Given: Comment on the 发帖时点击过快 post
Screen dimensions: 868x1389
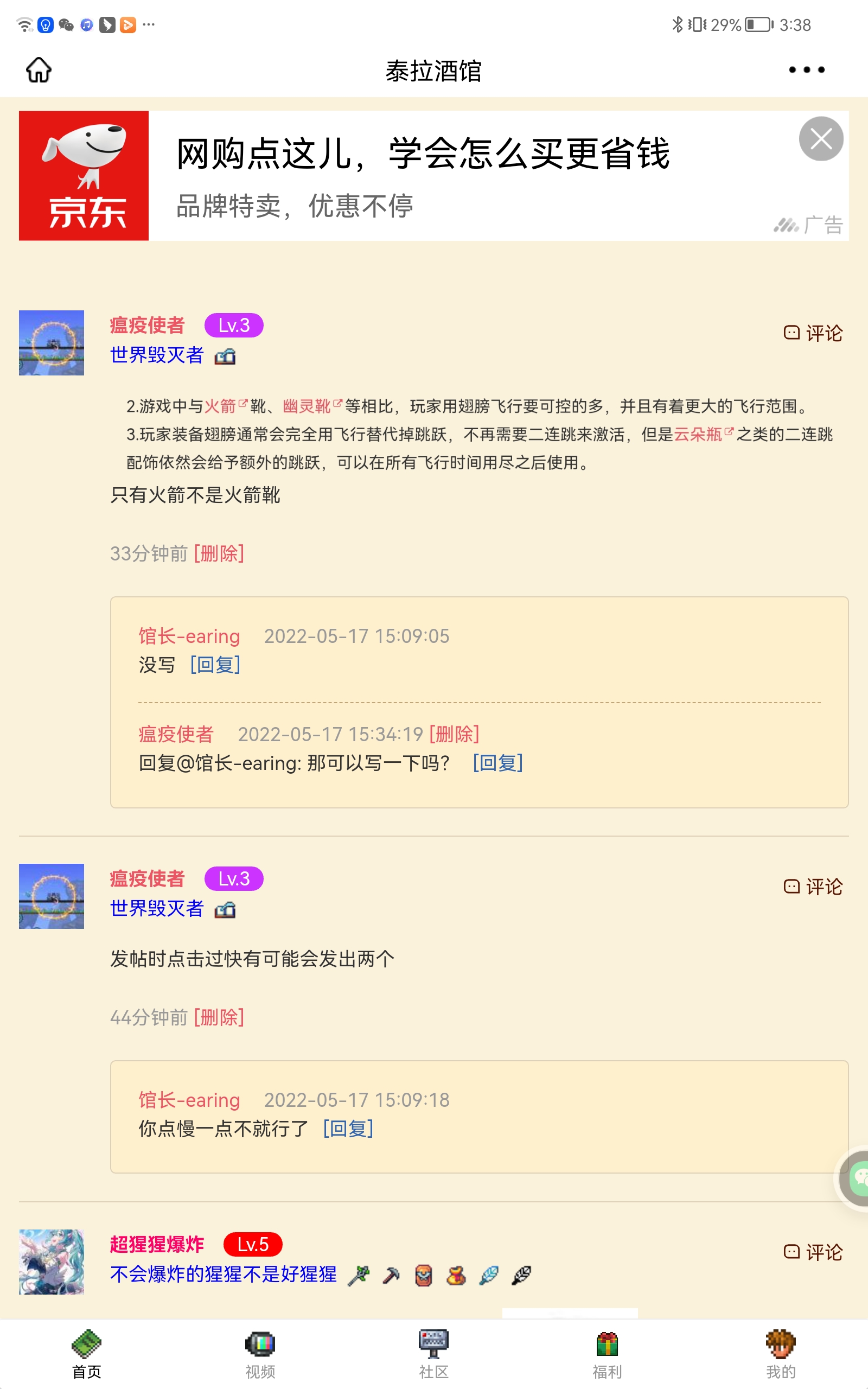Looking at the screenshot, I should click(813, 887).
